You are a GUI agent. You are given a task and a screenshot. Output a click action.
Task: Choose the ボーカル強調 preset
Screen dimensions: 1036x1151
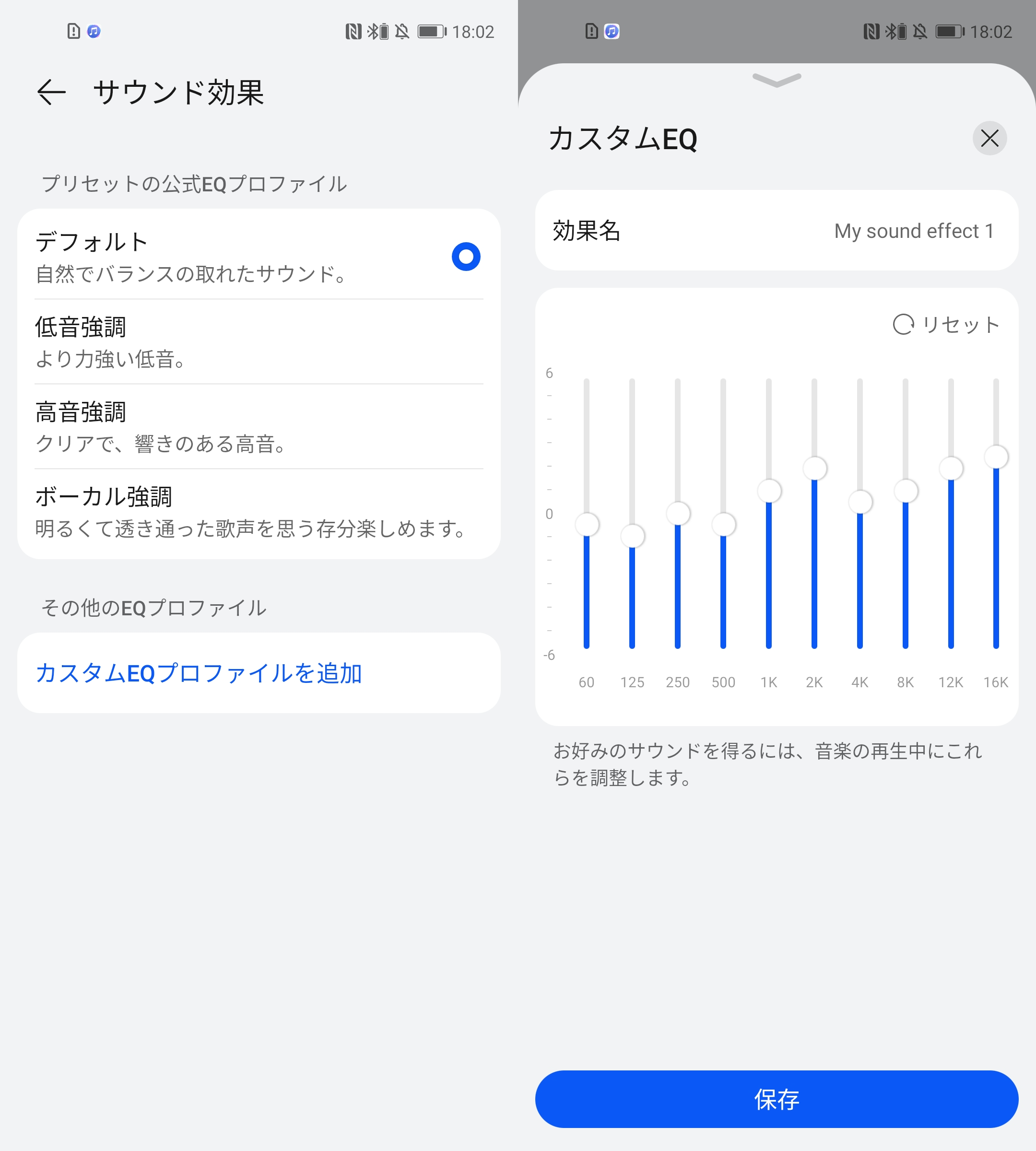[259, 511]
